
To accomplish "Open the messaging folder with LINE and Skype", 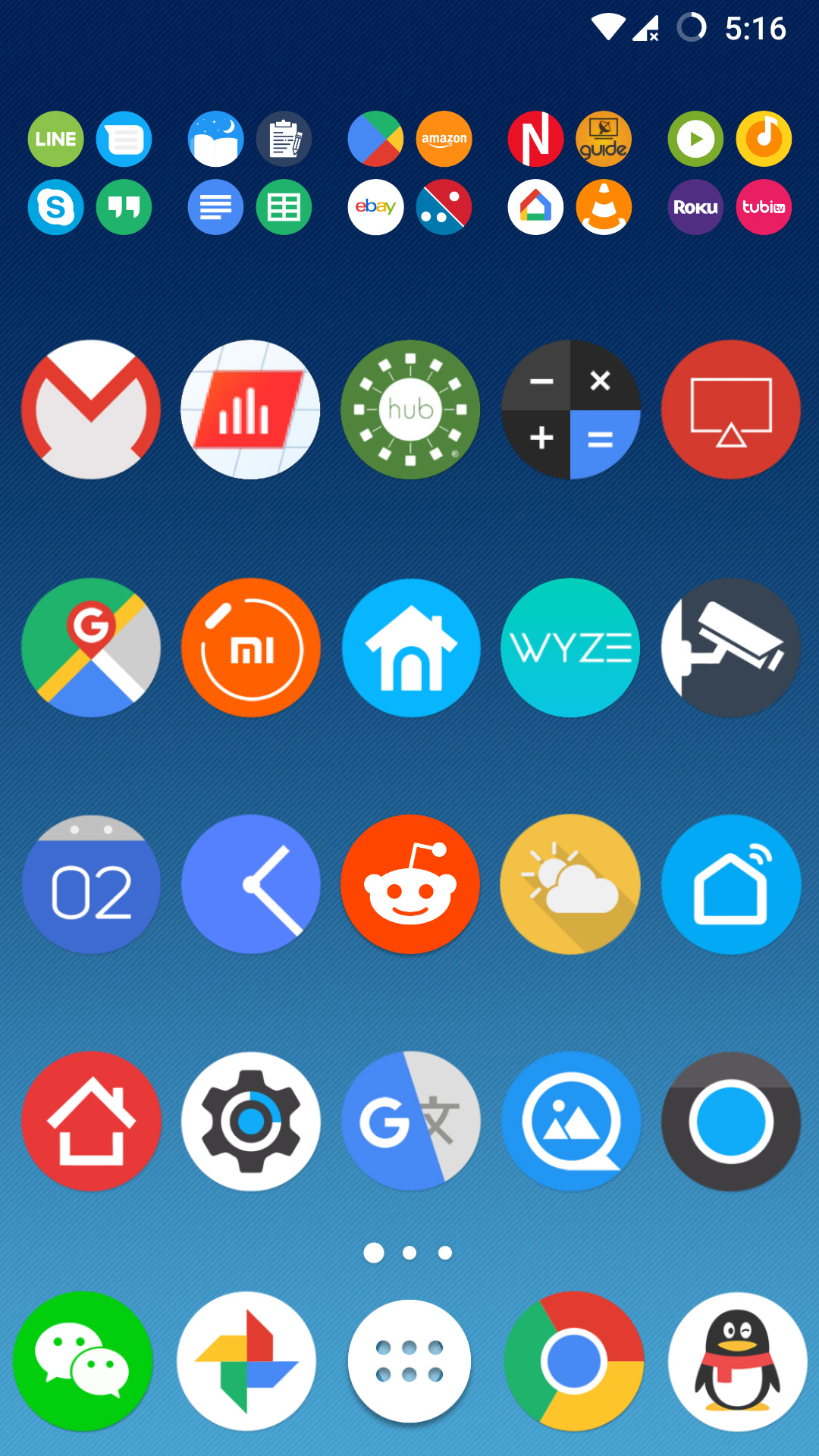I will point(89,173).
